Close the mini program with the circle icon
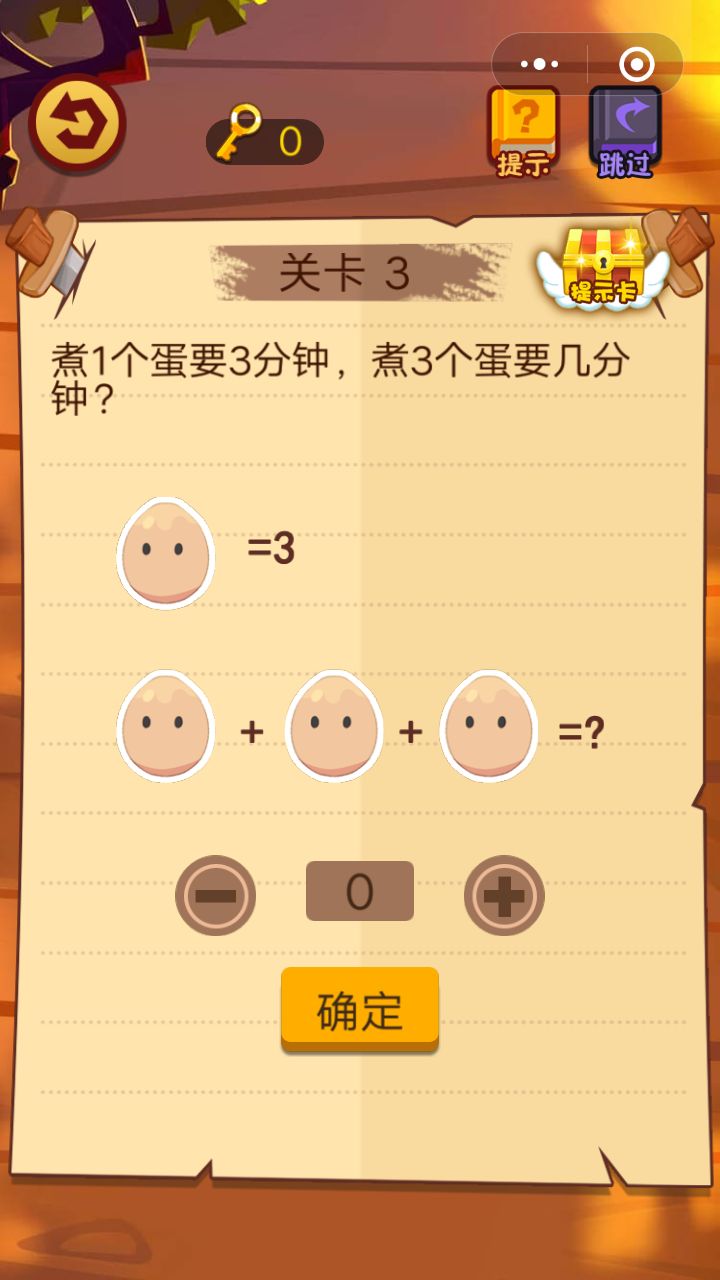The height and width of the screenshot is (1280, 720). tap(636, 65)
